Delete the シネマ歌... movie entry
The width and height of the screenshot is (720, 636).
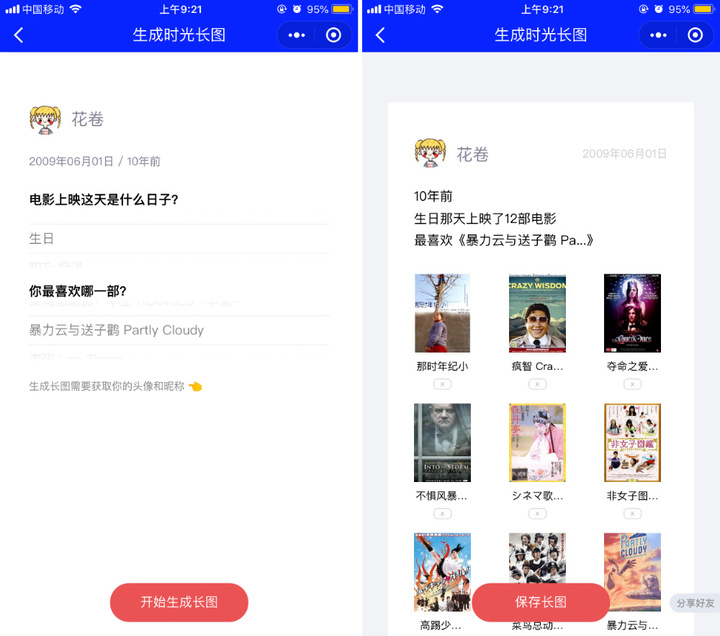click(x=537, y=513)
